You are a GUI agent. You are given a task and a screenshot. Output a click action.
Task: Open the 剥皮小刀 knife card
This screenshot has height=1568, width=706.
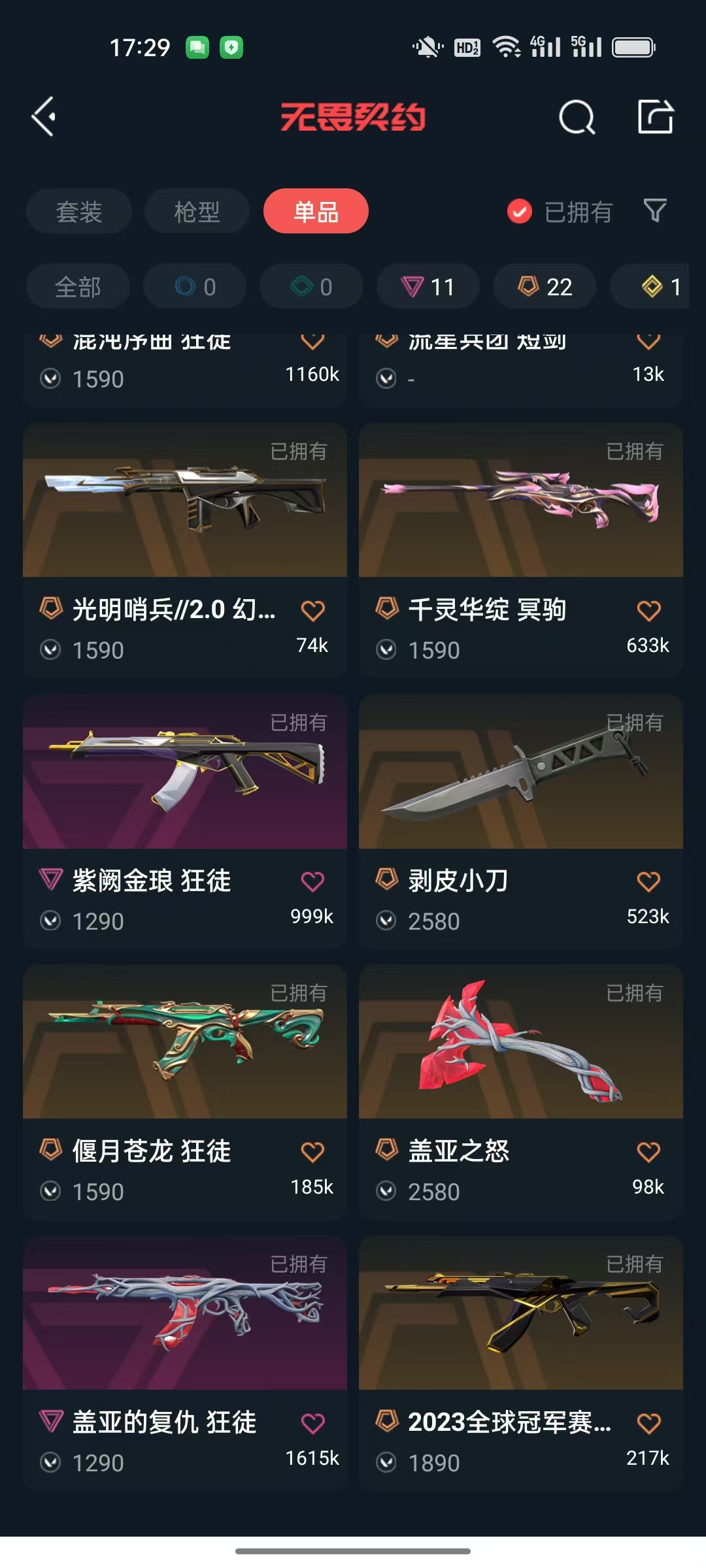point(521,821)
